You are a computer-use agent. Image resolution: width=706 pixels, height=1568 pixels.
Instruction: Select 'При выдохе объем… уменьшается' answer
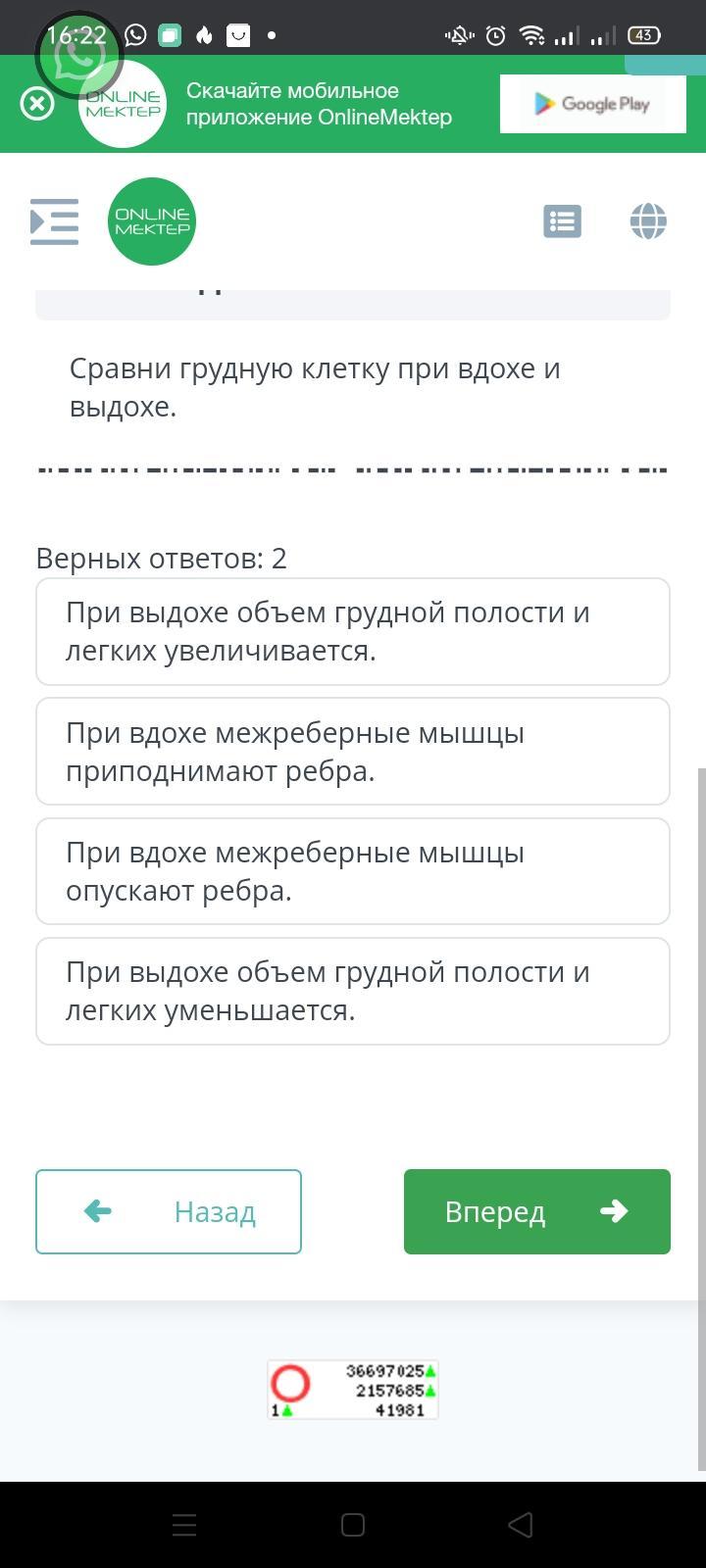point(353,991)
